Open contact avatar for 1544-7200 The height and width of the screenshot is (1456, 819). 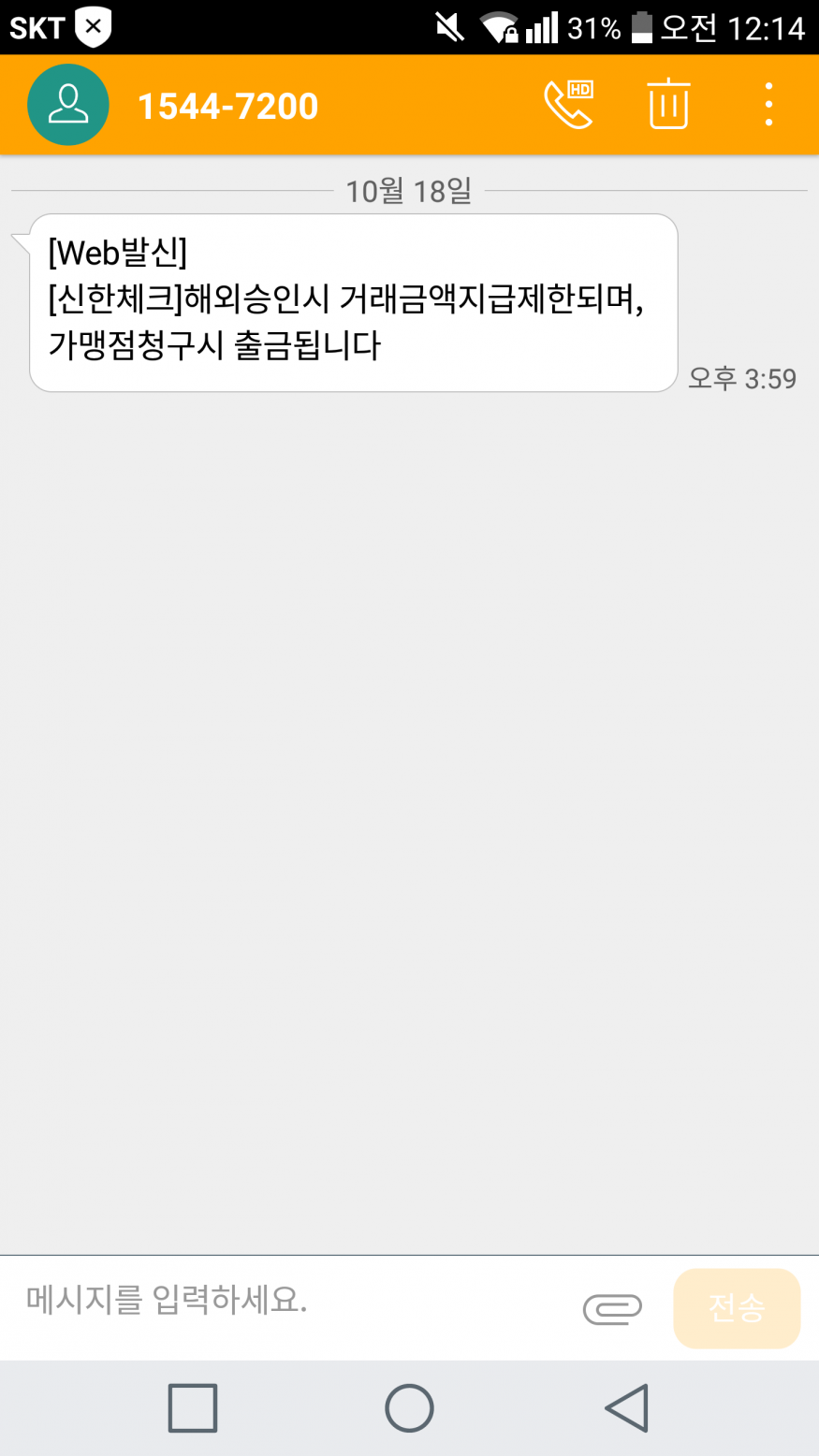(x=68, y=105)
